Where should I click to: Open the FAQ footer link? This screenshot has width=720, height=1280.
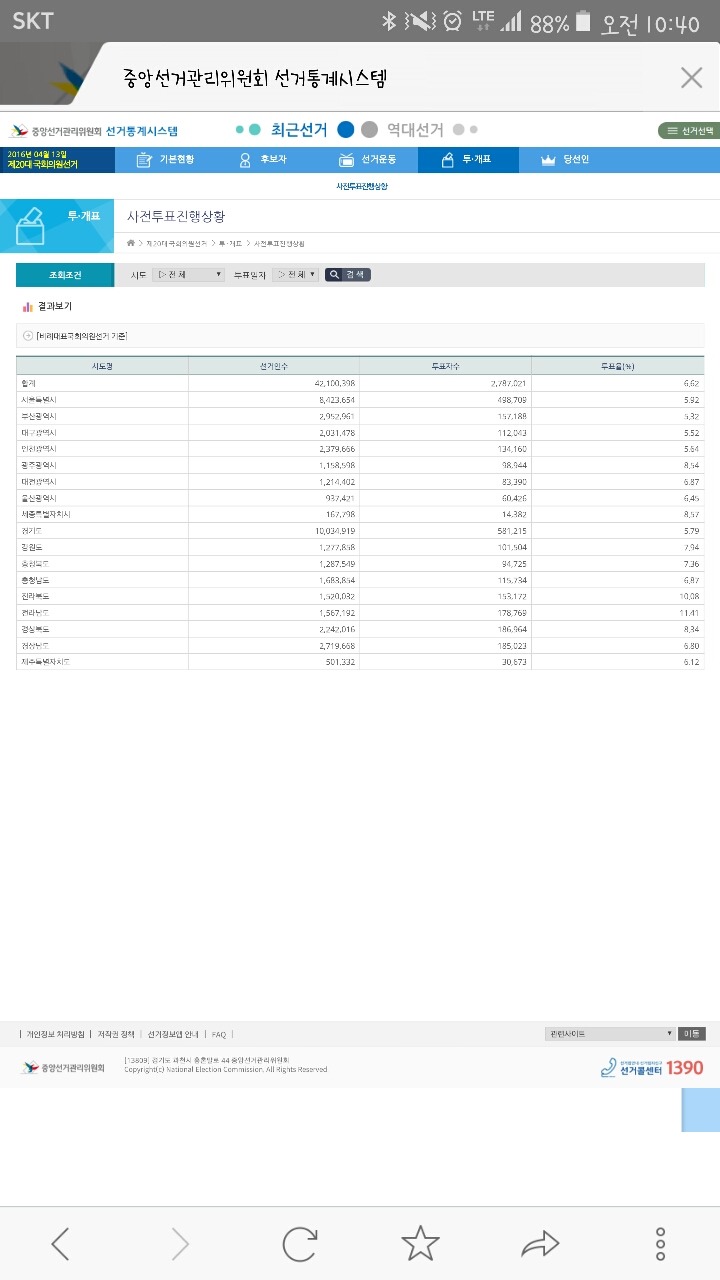219,1034
